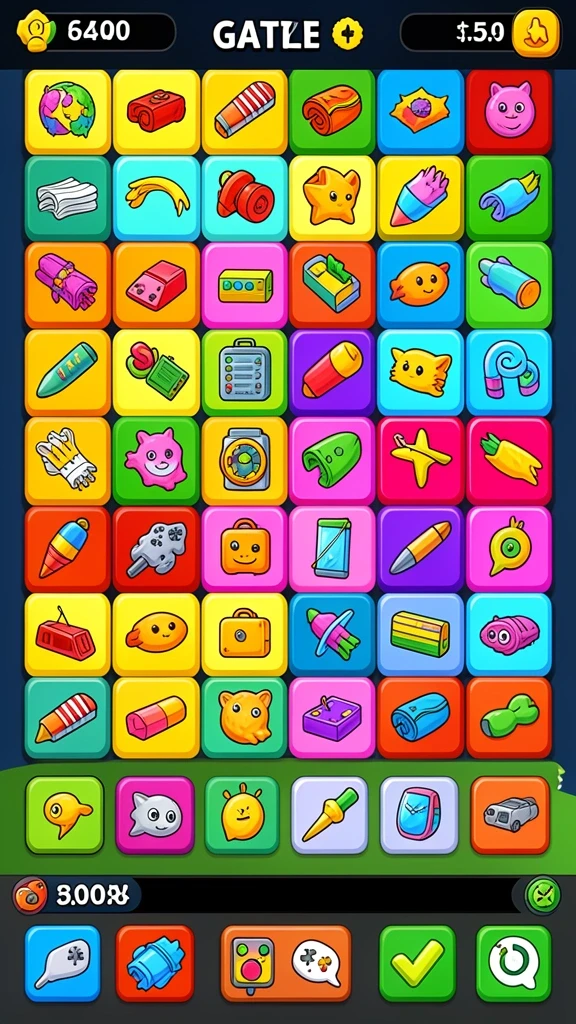Image resolution: width=576 pixels, height=1024 pixels.
Task: Open the yellow shop button at top right
Action: 536,33
